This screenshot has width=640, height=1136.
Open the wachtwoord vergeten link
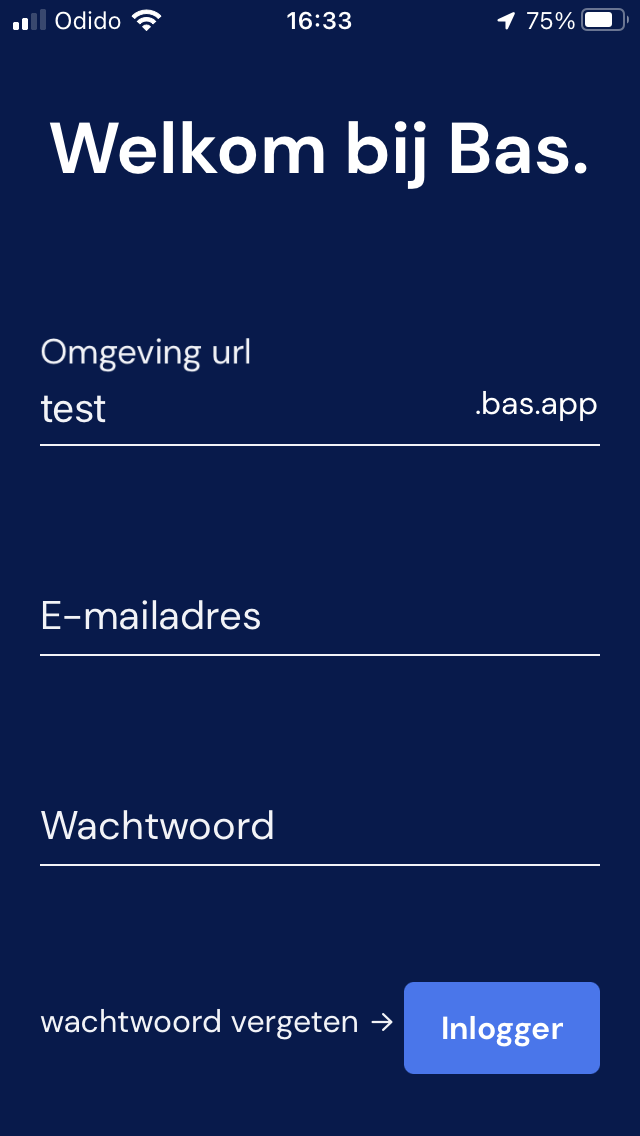coord(217,1022)
